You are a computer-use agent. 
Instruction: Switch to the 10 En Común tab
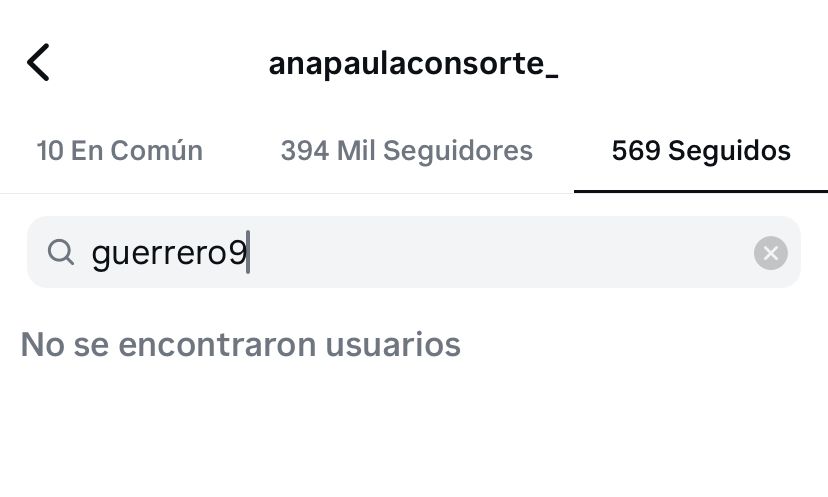point(120,151)
